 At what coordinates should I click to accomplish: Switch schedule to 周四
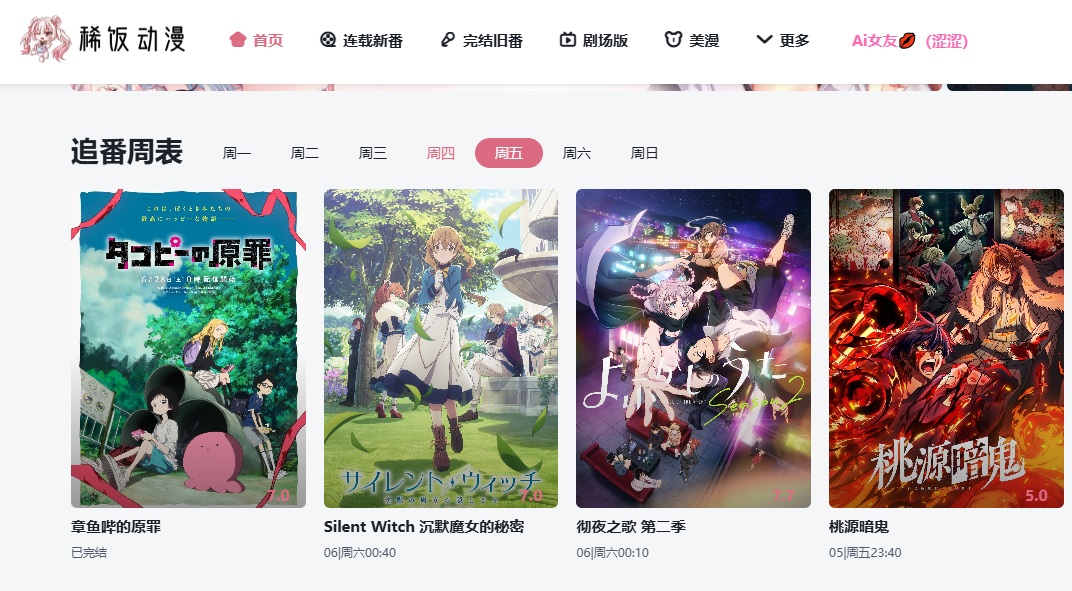point(441,153)
